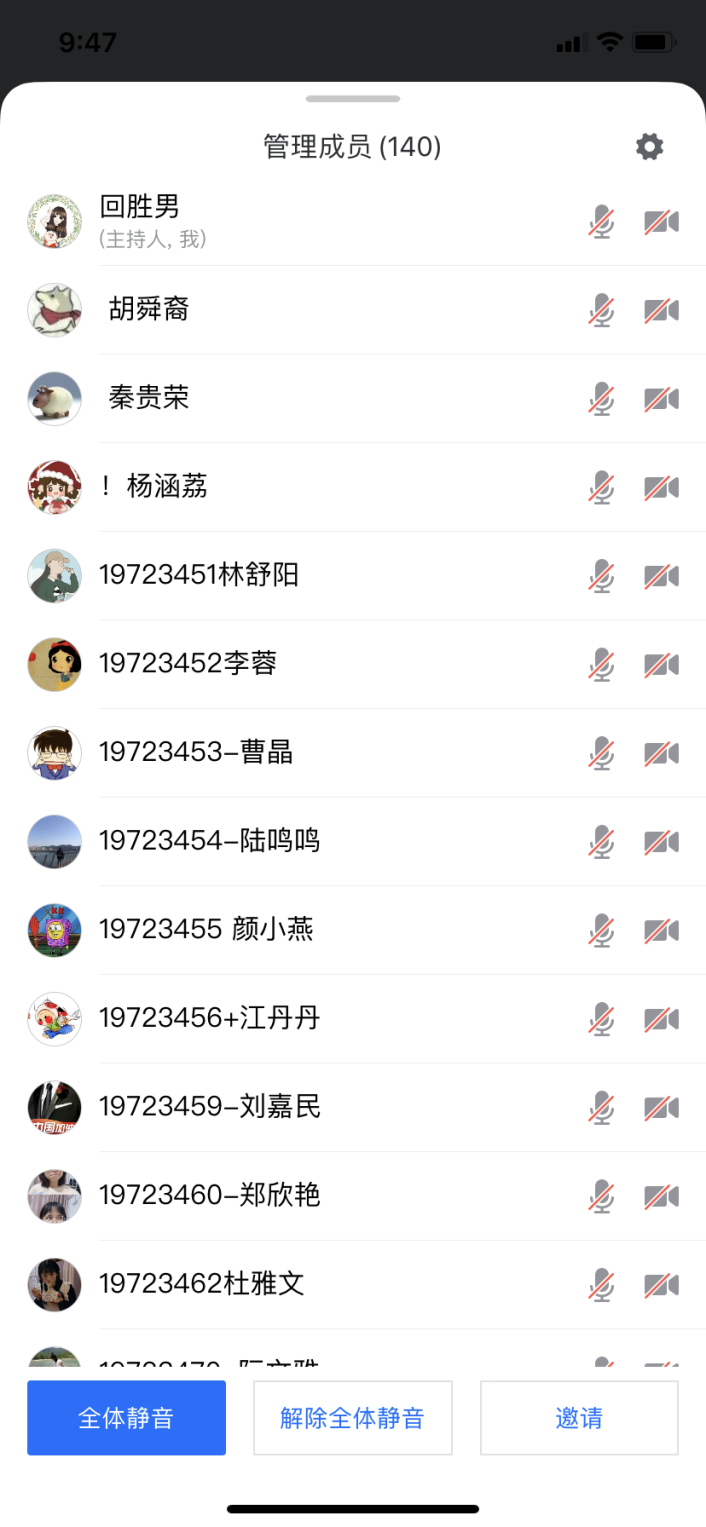The height and width of the screenshot is (1527, 706).
Task: Open member management settings gear
Action: pos(650,147)
